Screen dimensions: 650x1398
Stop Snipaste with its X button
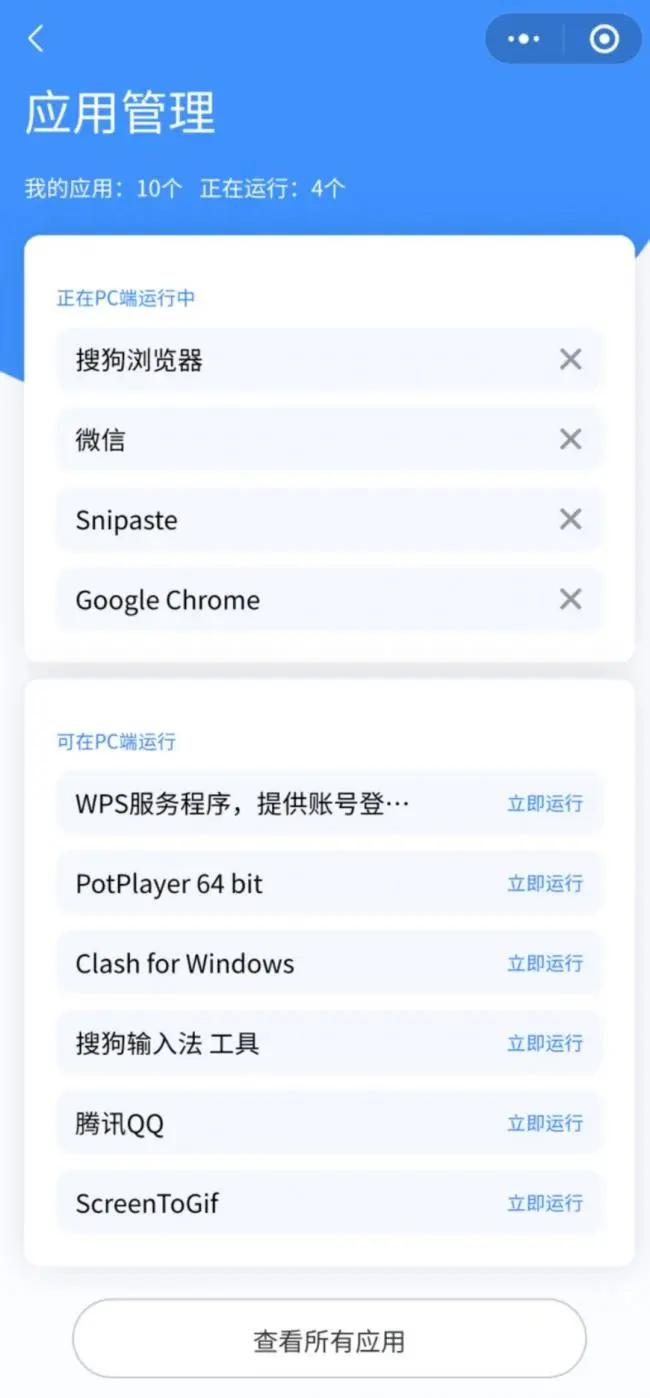pyautogui.click(x=570, y=519)
